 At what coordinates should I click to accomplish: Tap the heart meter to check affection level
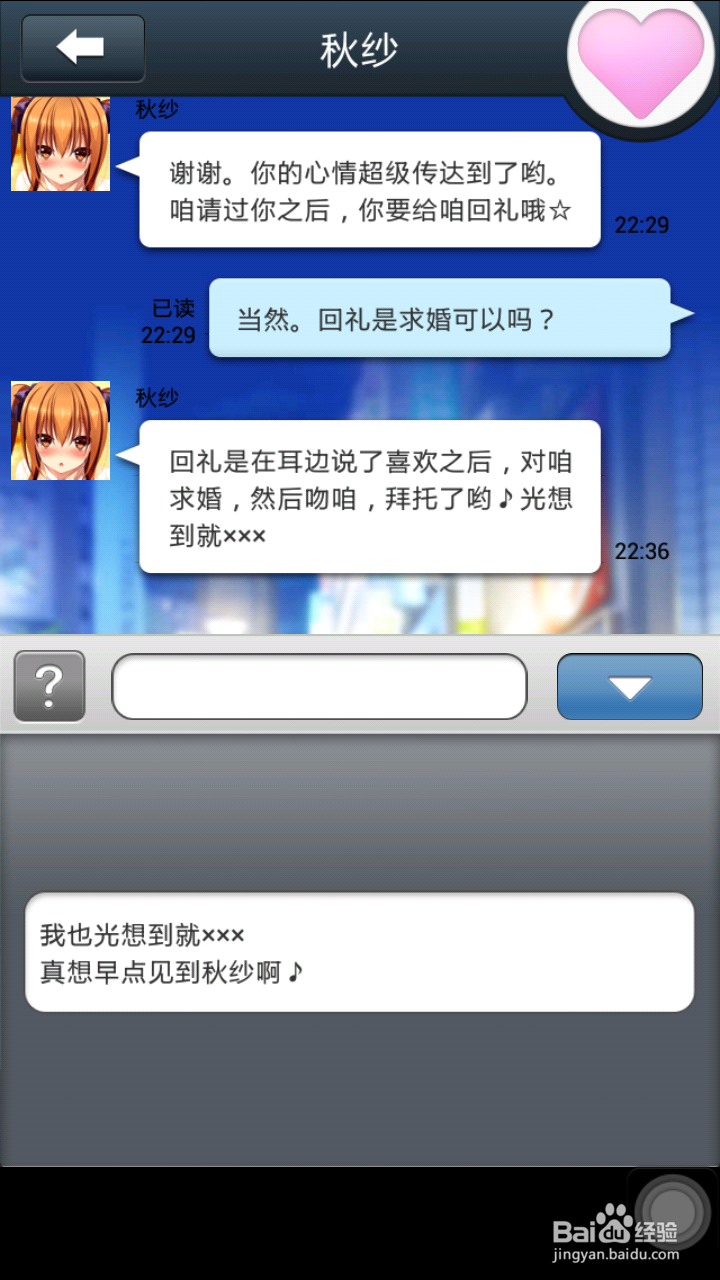(x=638, y=62)
